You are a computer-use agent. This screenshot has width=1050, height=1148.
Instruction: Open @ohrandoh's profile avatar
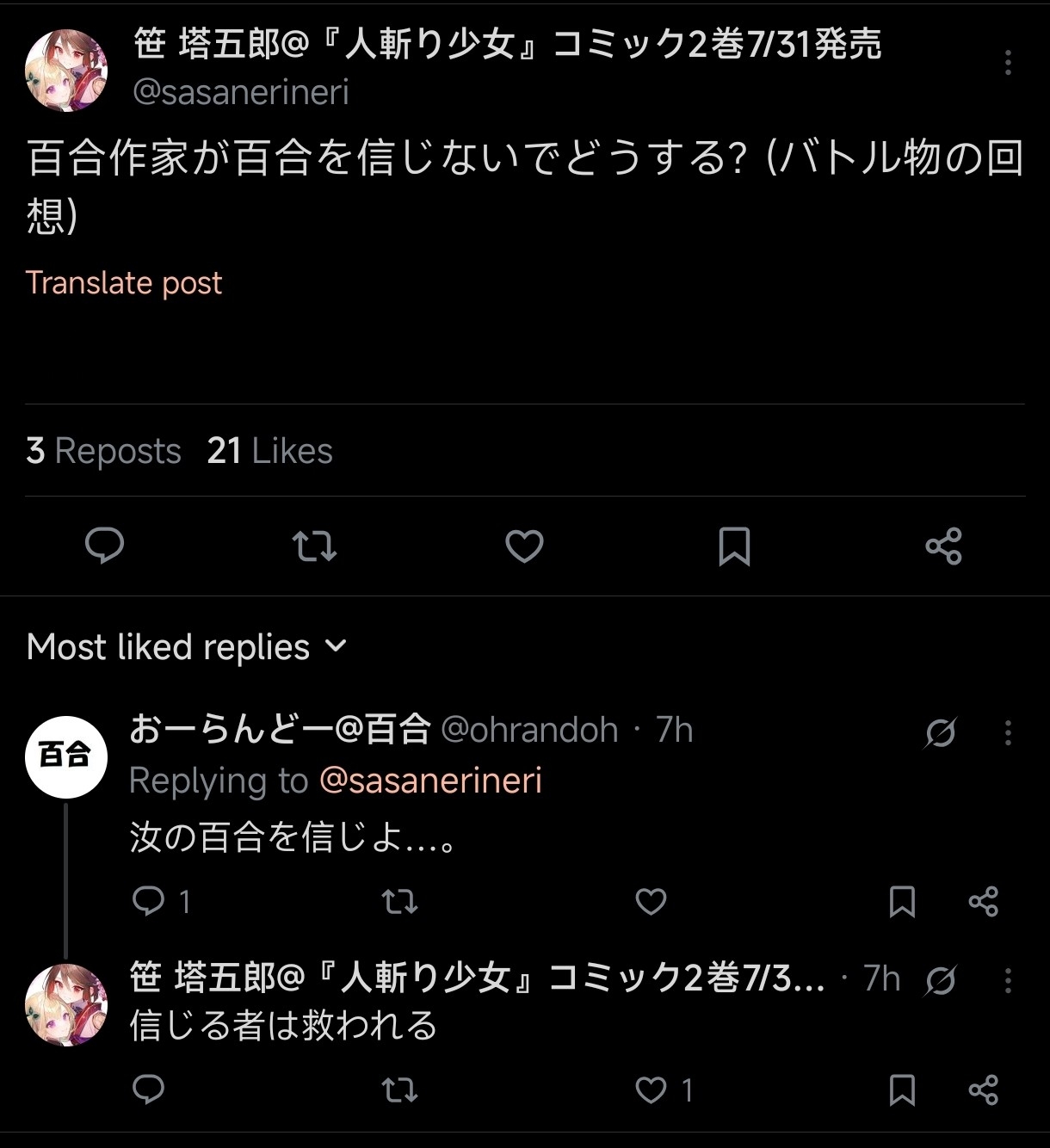coord(66,756)
